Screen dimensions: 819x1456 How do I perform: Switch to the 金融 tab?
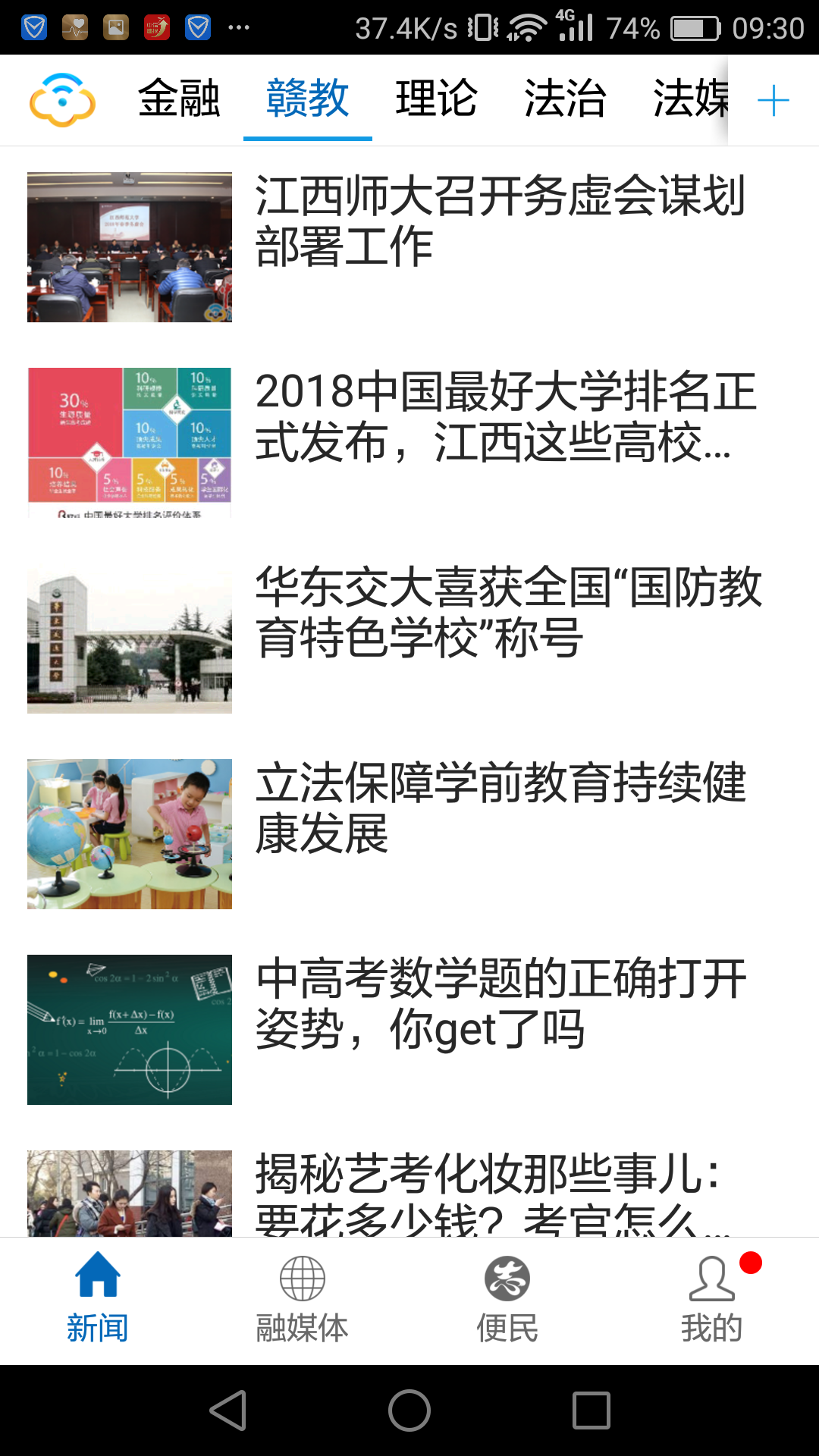click(x=179, y=99)
